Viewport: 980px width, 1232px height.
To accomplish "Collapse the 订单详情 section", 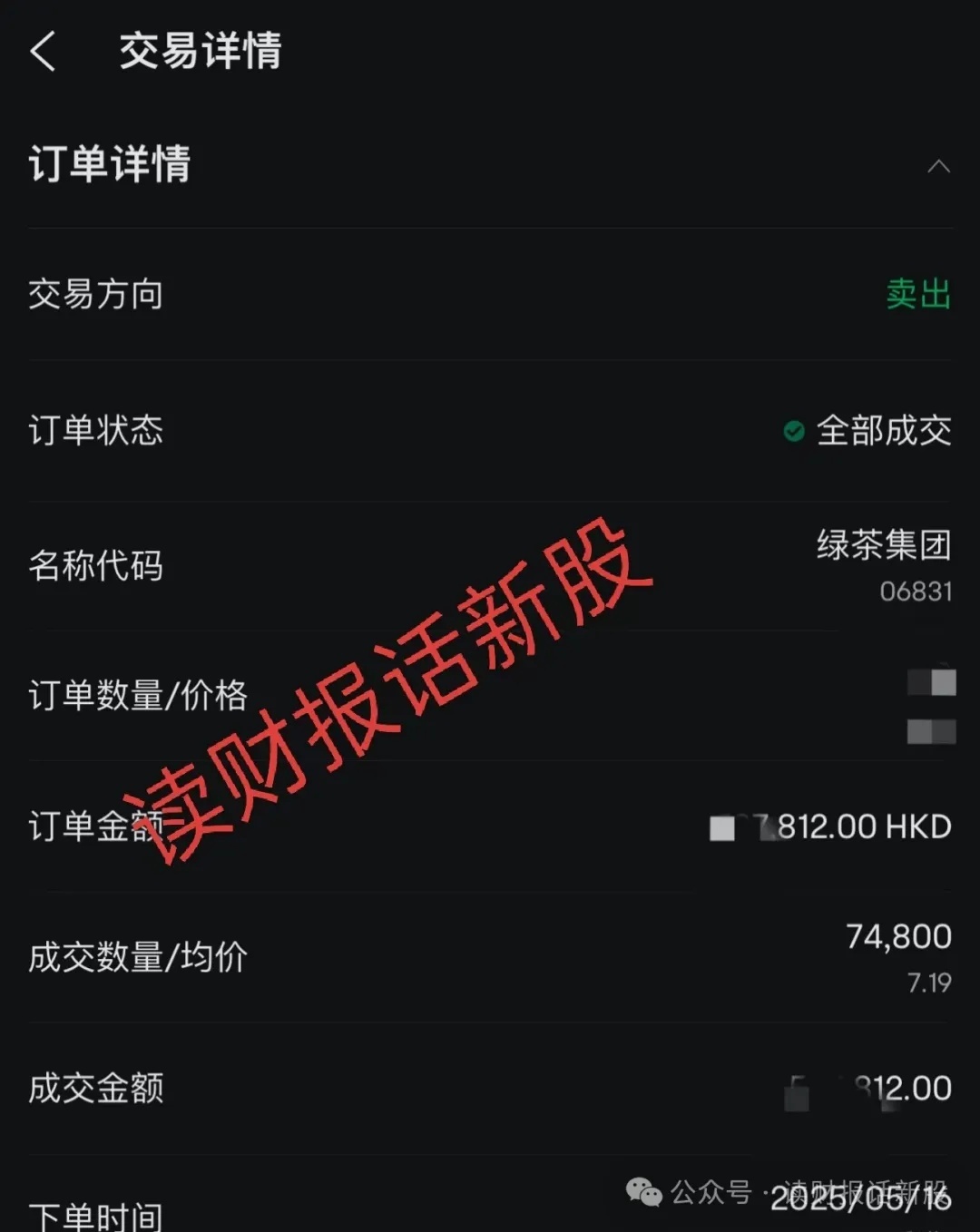I will pyautogui.click(x=938, y=167).
